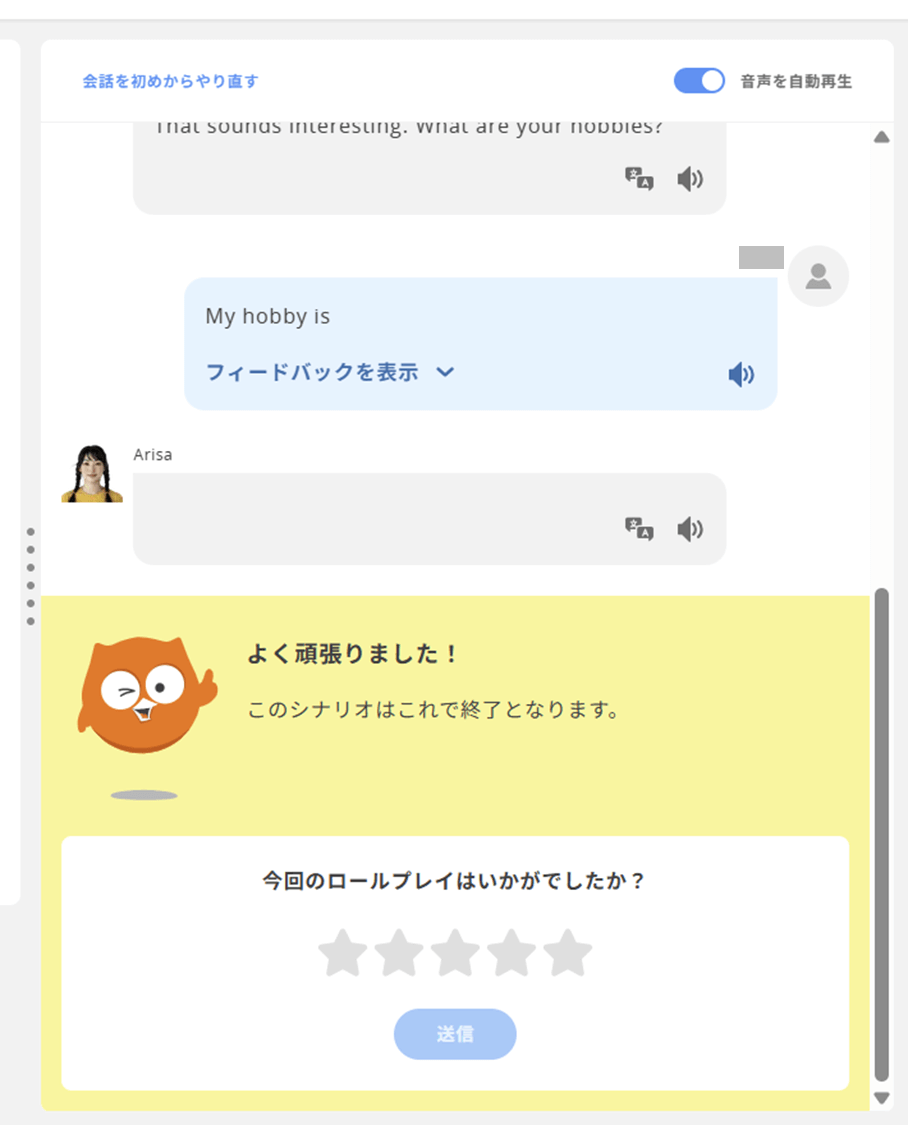The width and height of the screenshot is (908, 1125).
Task: Restart the conversation from the beginning
Action: click(x=171, y=82)
